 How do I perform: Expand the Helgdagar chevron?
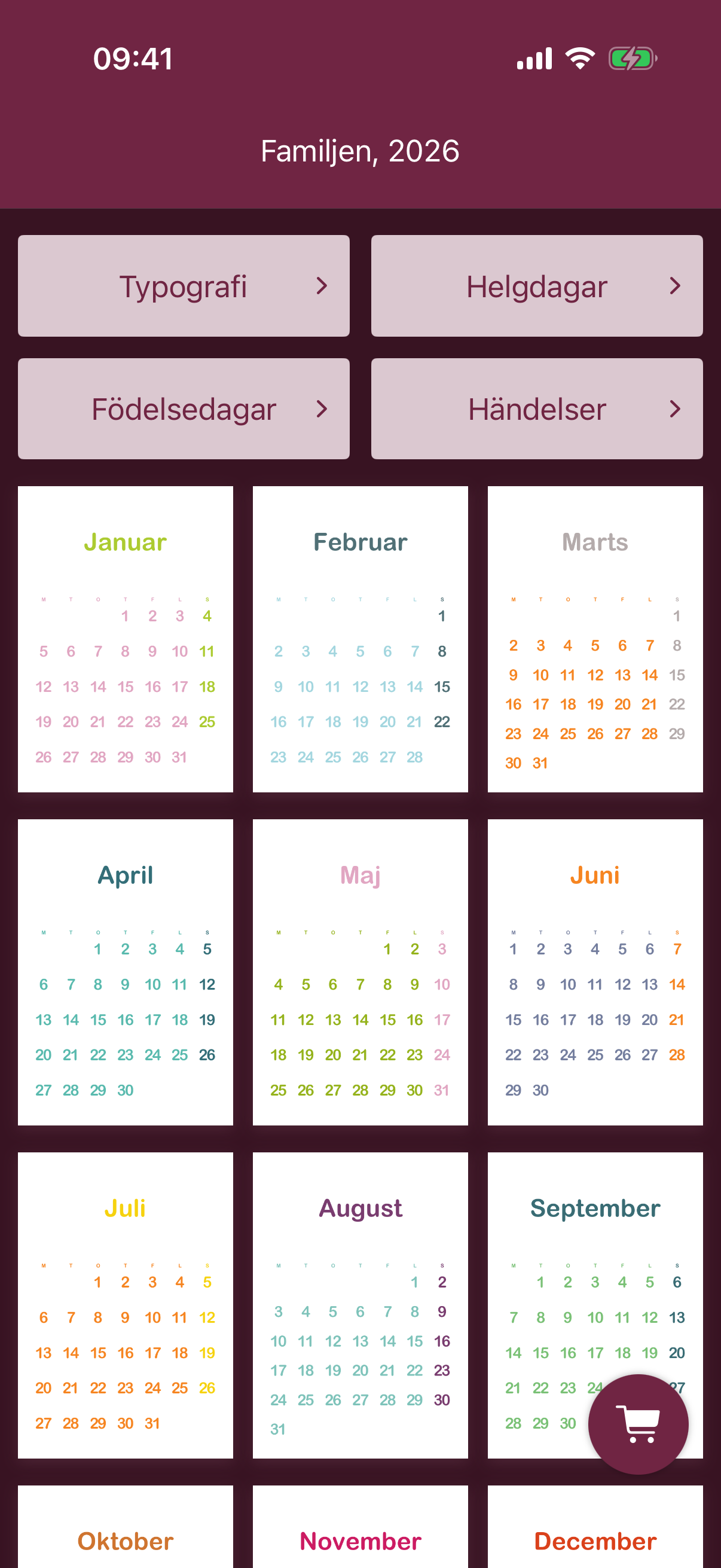click(676, 285)
